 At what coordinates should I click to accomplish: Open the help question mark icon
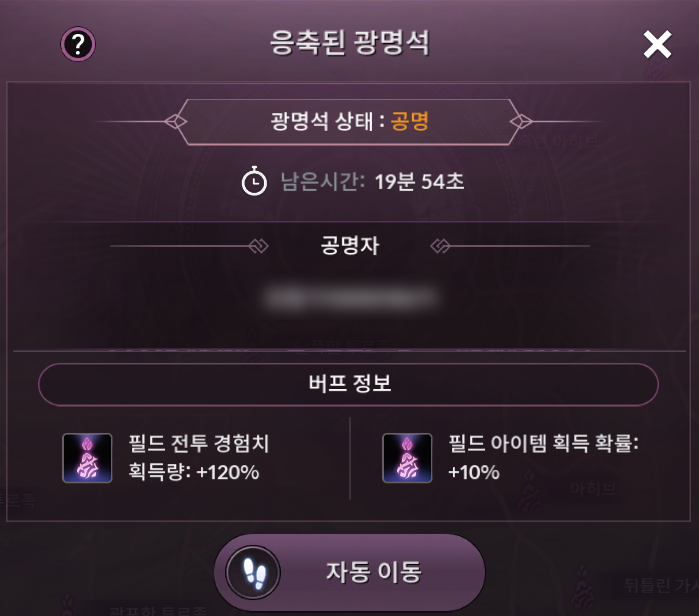(78, 44)
